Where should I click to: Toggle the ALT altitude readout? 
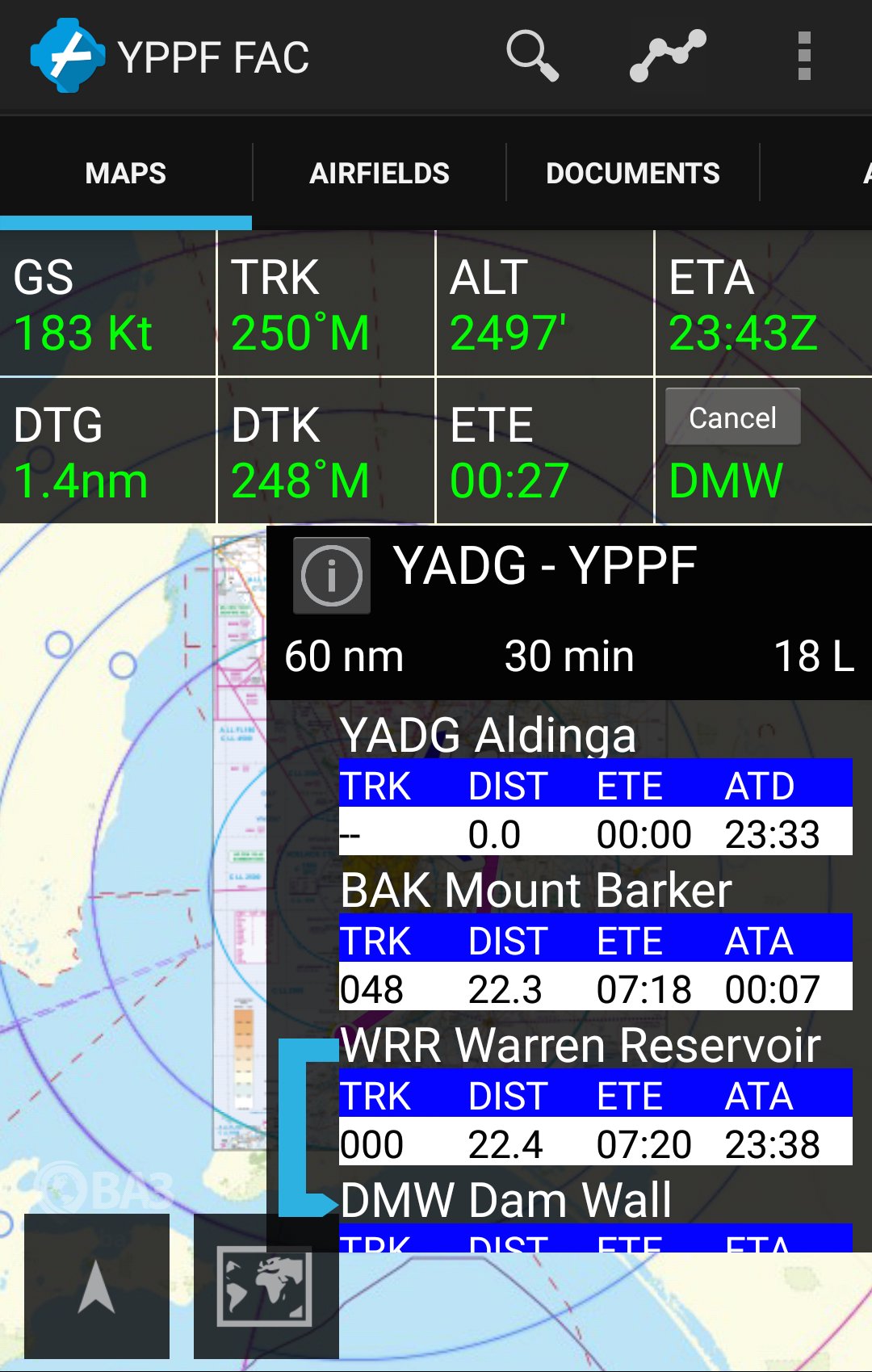coord(543,303)
